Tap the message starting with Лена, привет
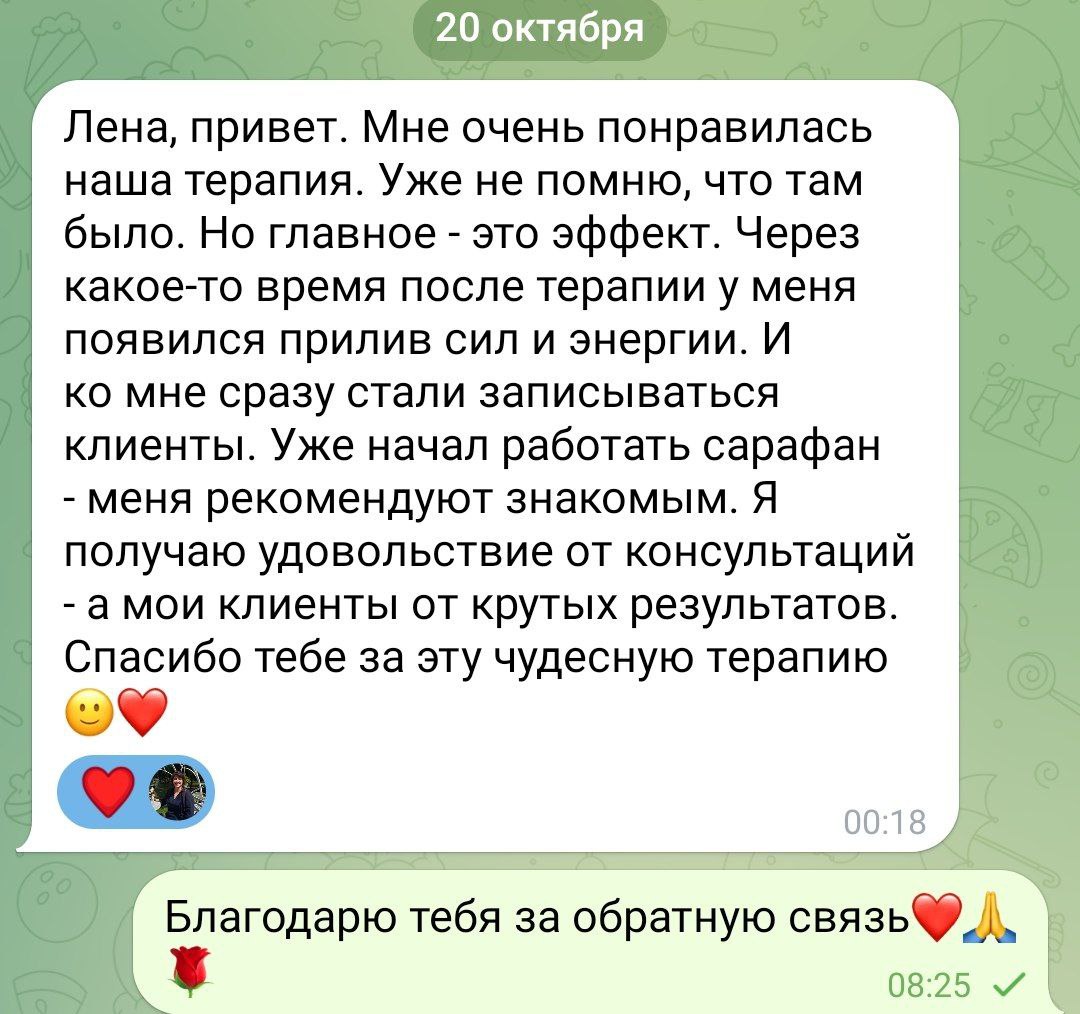This screenshot has height=1014, width=1080. tap(490, 400)
